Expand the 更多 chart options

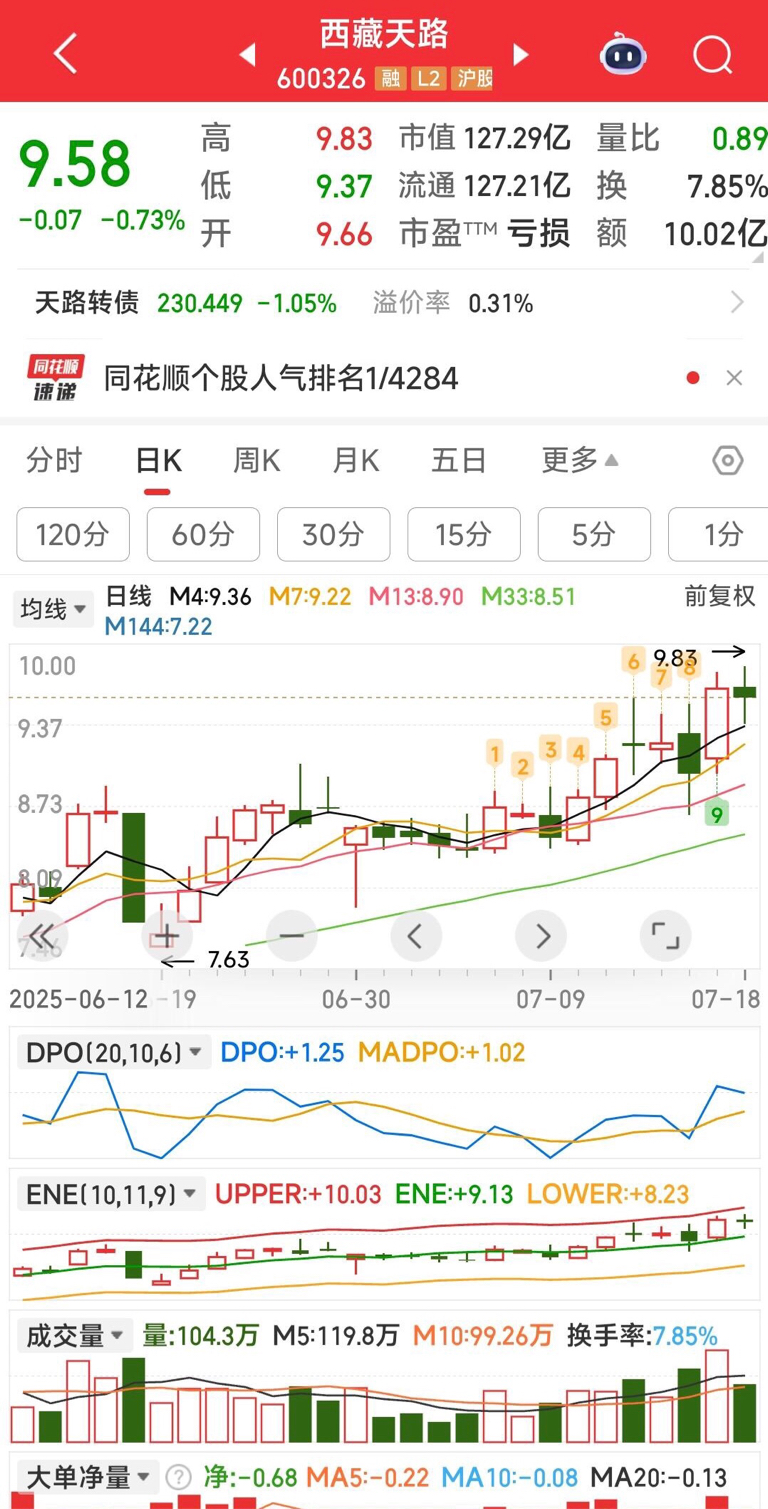[x=580, y=461]
